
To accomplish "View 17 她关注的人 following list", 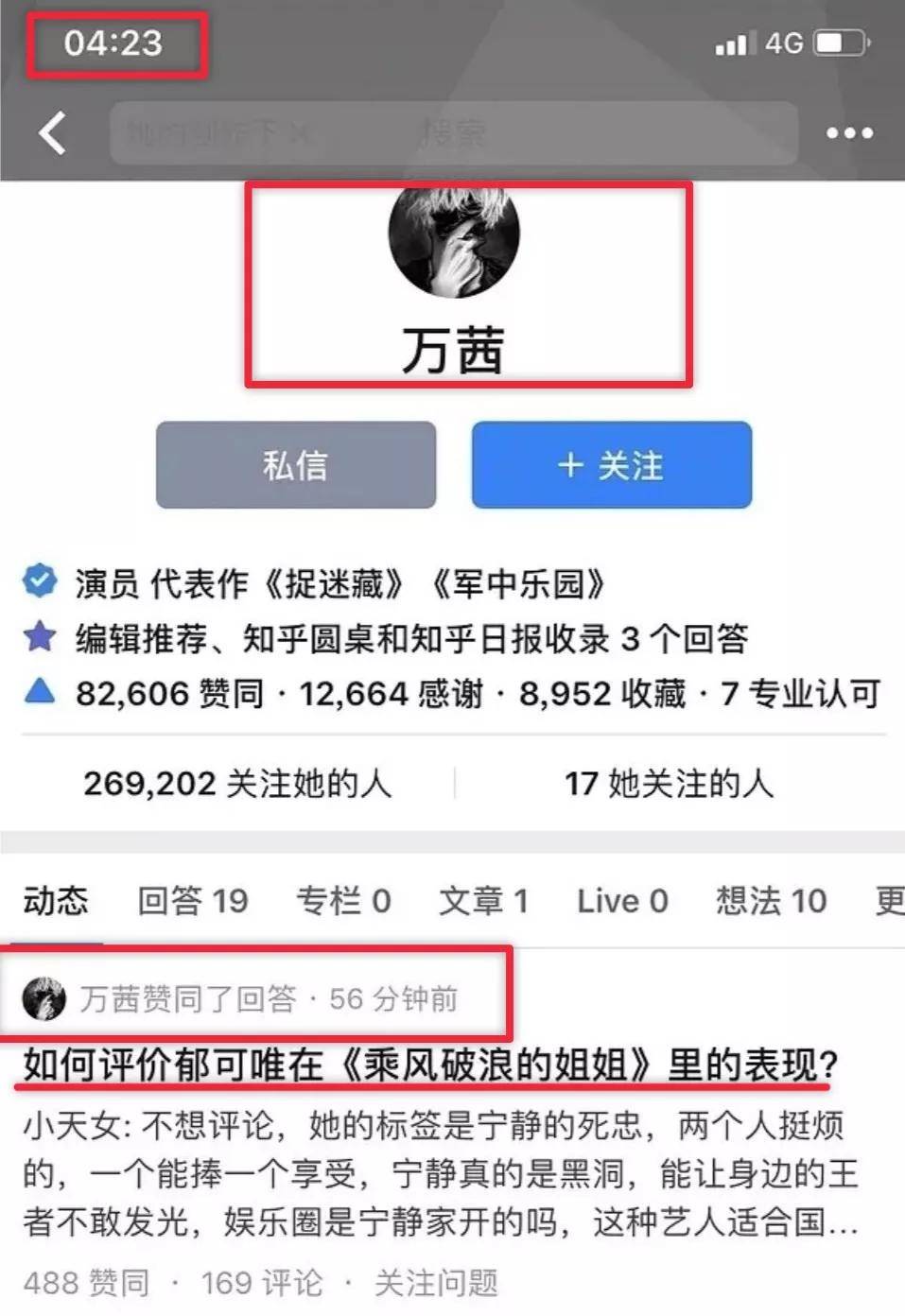I will [x=669, y=783].
